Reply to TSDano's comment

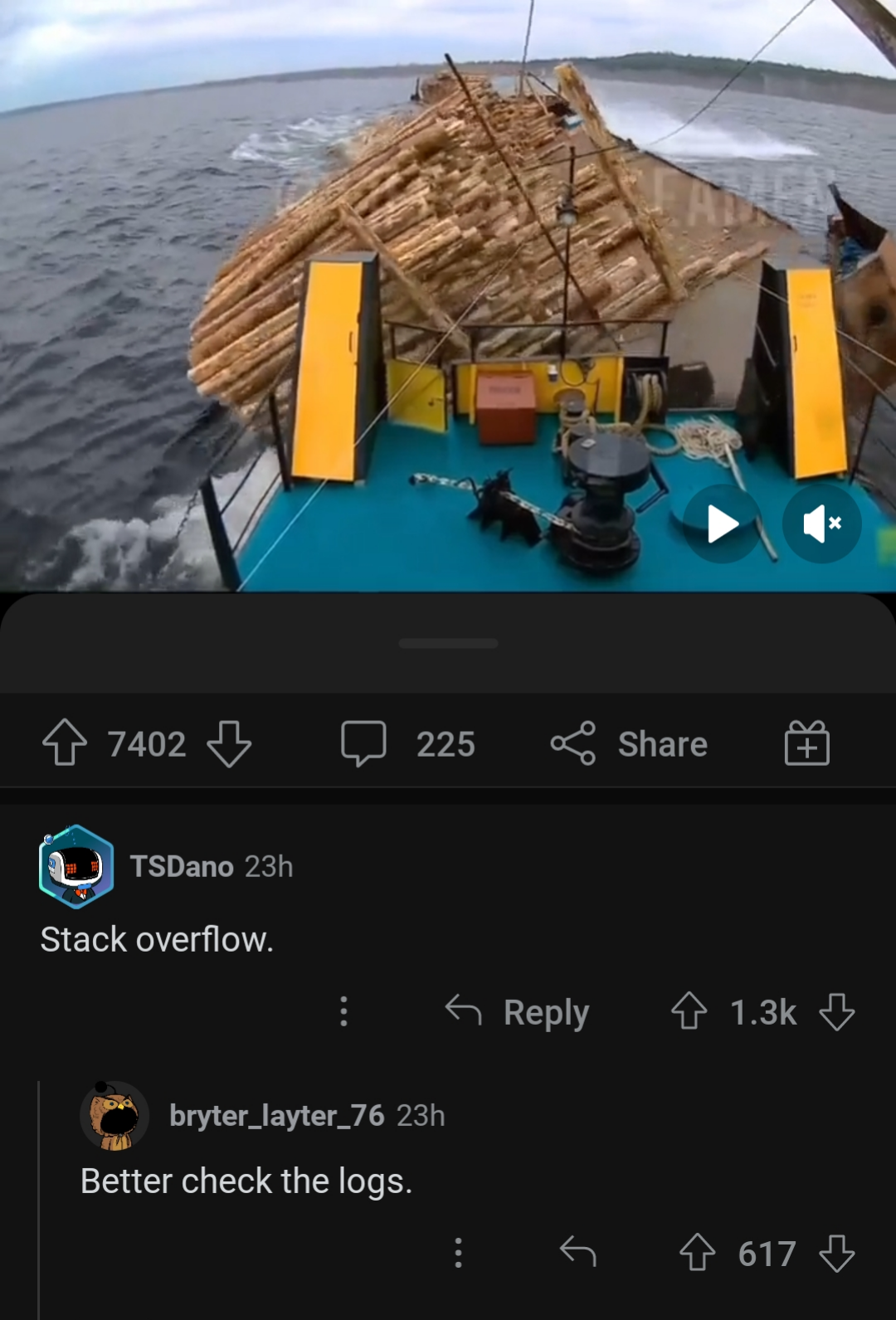click(x=518, y=1011)
